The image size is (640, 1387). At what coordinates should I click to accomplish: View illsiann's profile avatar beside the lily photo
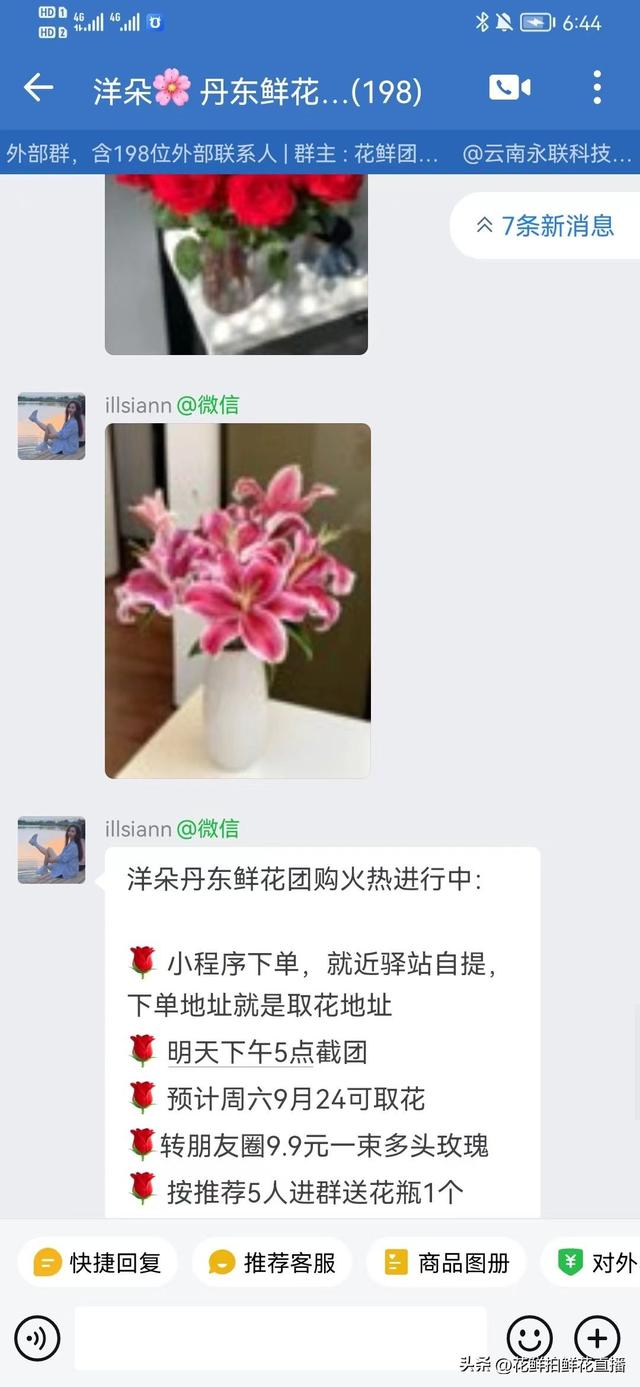[51, 426]
